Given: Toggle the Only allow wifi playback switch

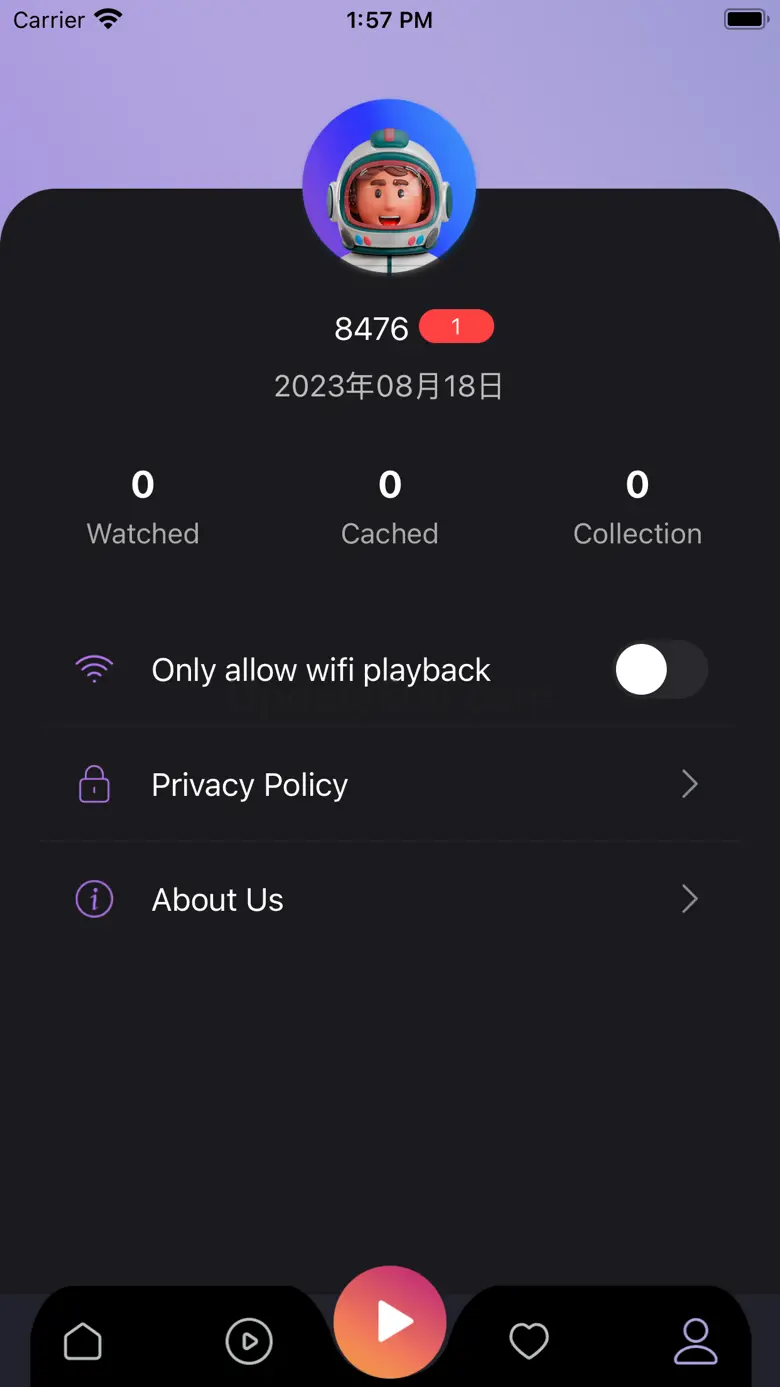Looking at the screenshot, I should [661, 670].
